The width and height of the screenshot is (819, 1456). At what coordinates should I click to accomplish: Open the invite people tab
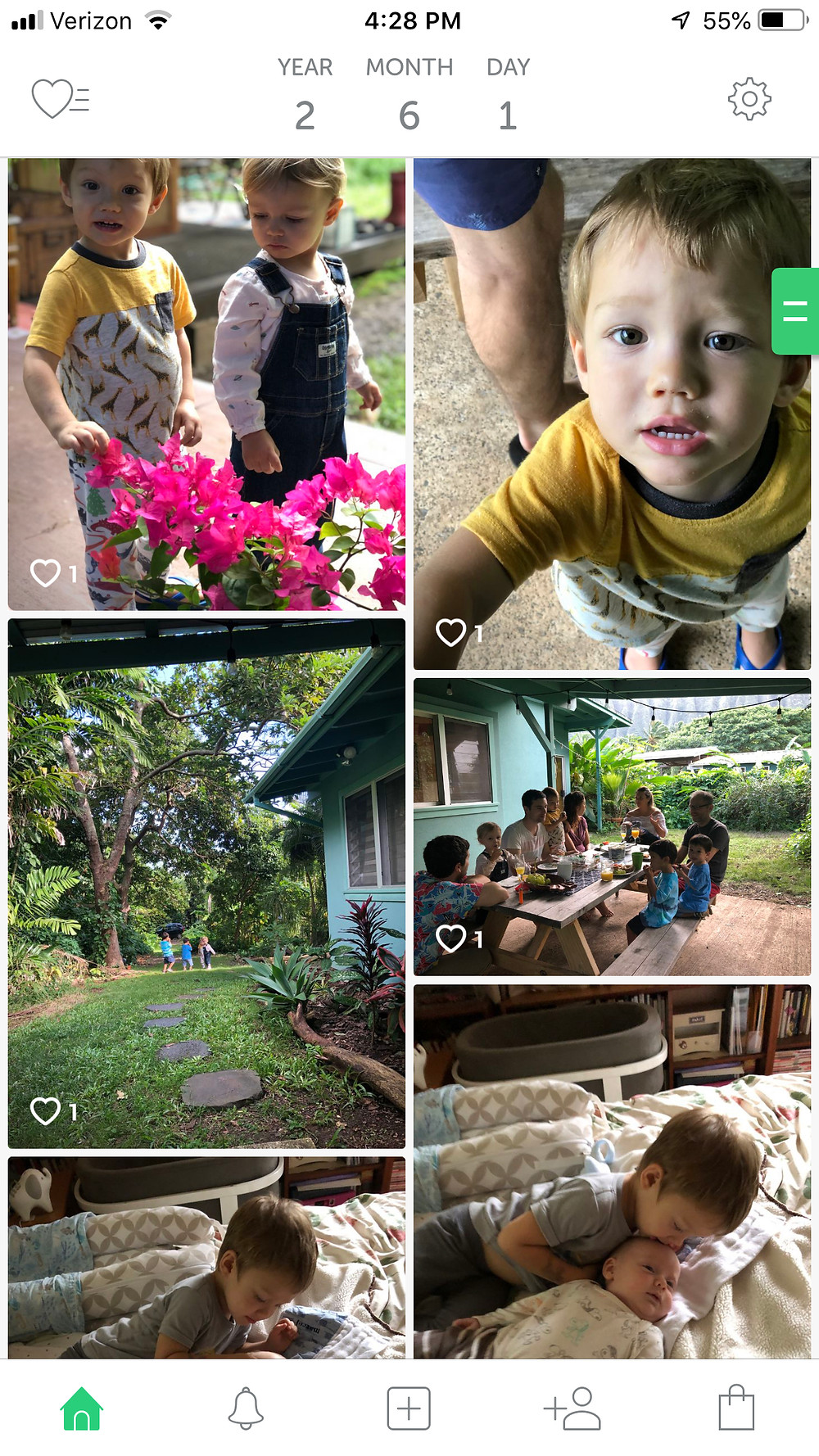(572, 1409)
